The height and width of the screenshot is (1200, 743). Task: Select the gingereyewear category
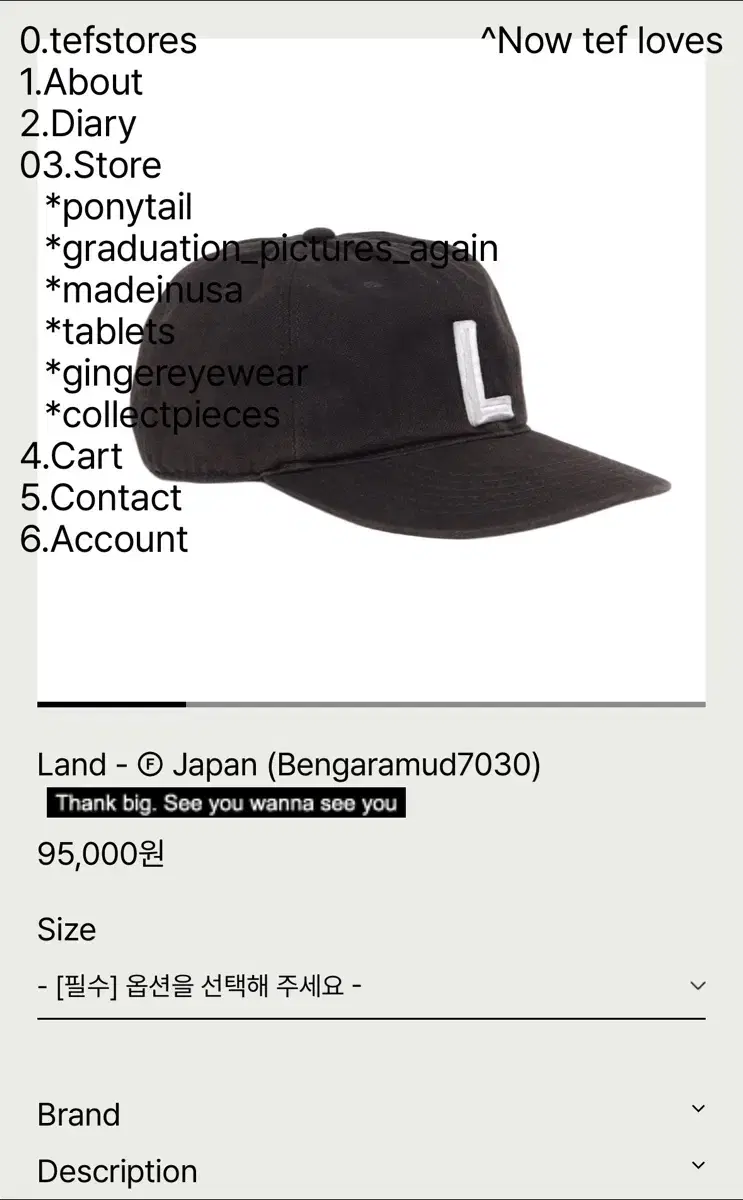[174, 373]
